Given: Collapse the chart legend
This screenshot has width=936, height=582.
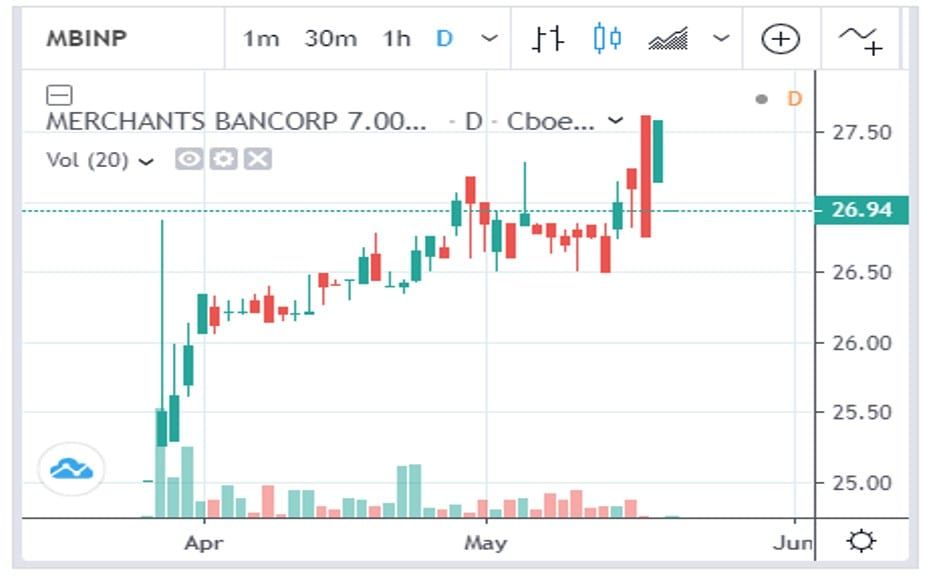Looking at the screenshot, I should 60,96.
